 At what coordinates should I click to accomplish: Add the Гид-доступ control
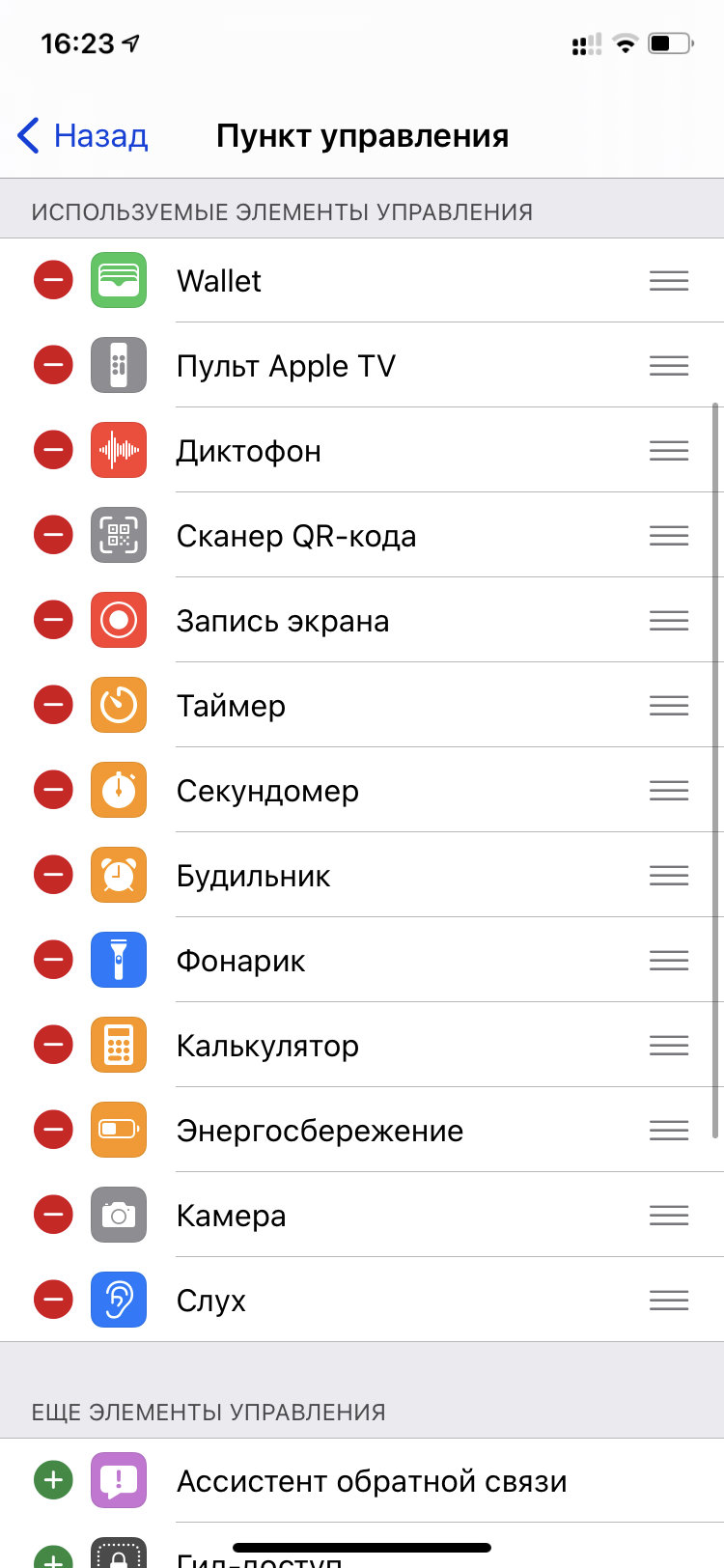point(53,1556)
